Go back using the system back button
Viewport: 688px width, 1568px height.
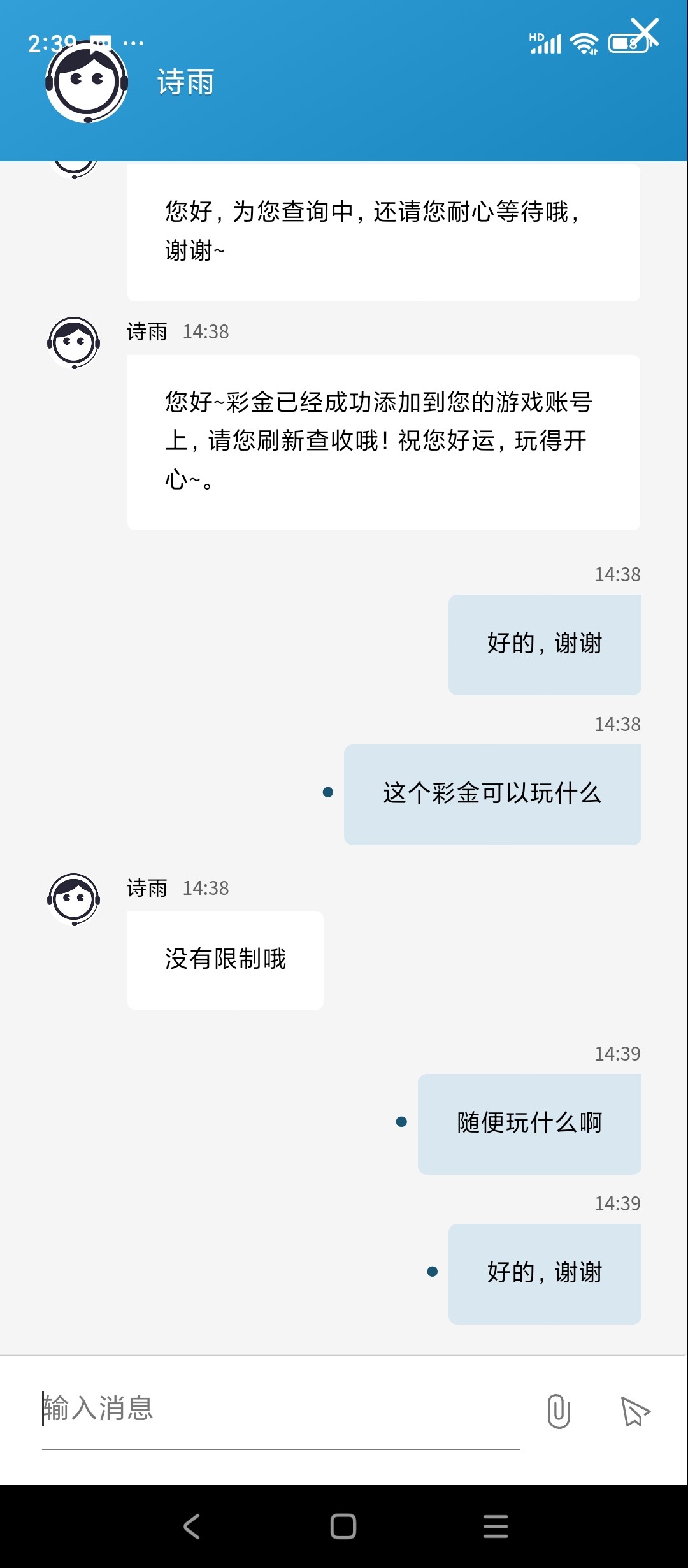192,1527
